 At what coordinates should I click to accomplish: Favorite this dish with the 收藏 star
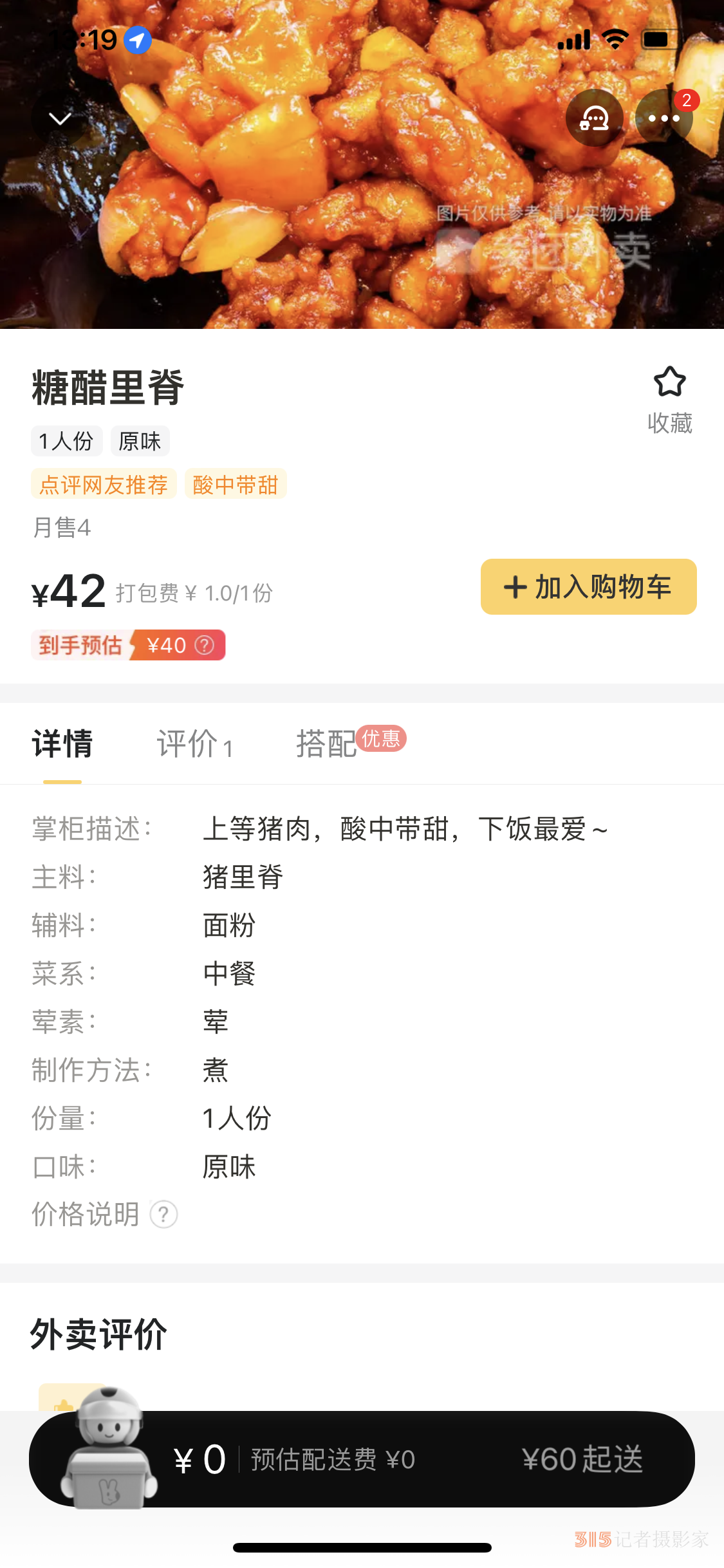[x=669, y=400]
